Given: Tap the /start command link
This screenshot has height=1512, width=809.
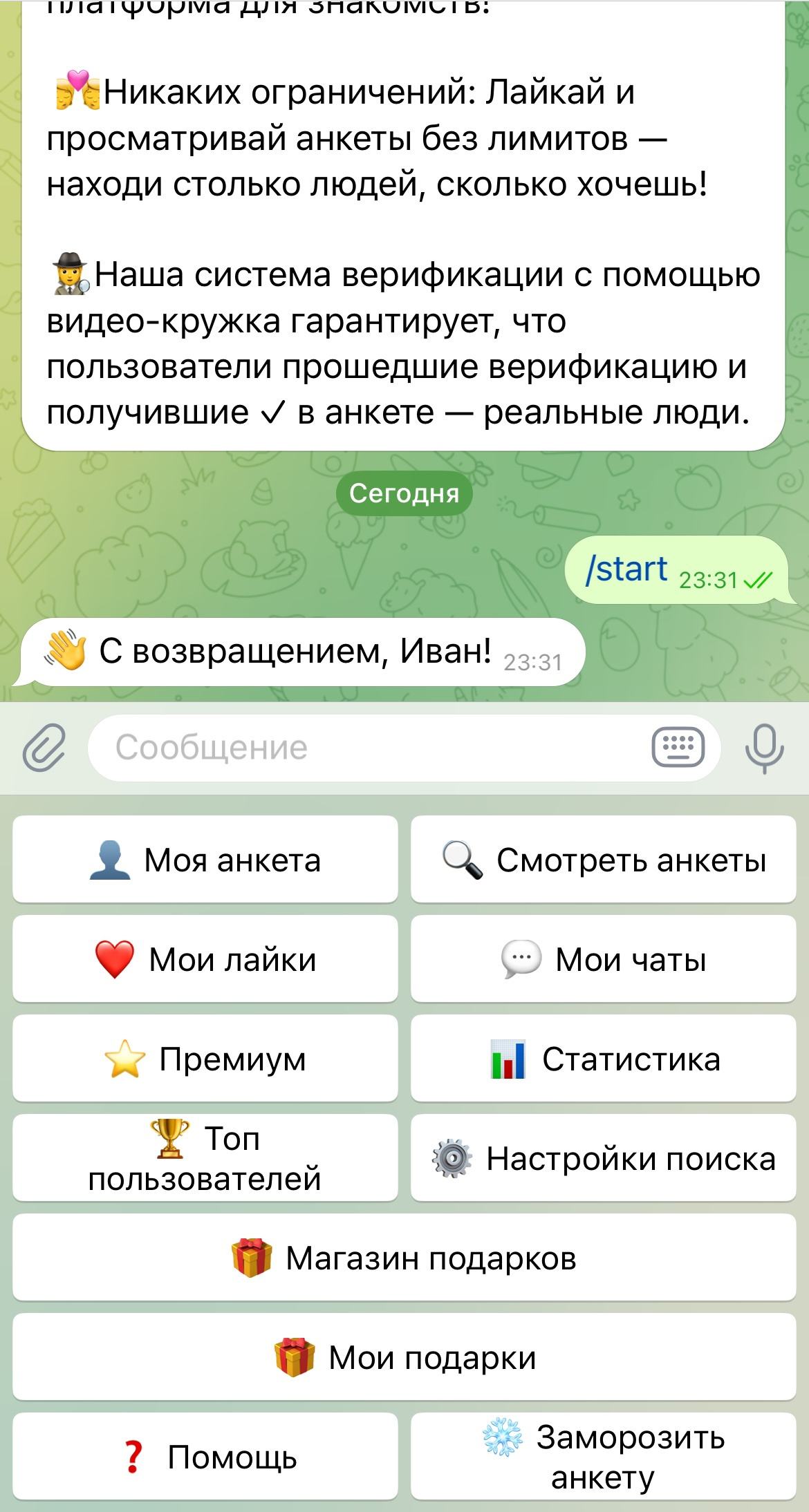Looking at the screenshot, I should coord(626,569).
